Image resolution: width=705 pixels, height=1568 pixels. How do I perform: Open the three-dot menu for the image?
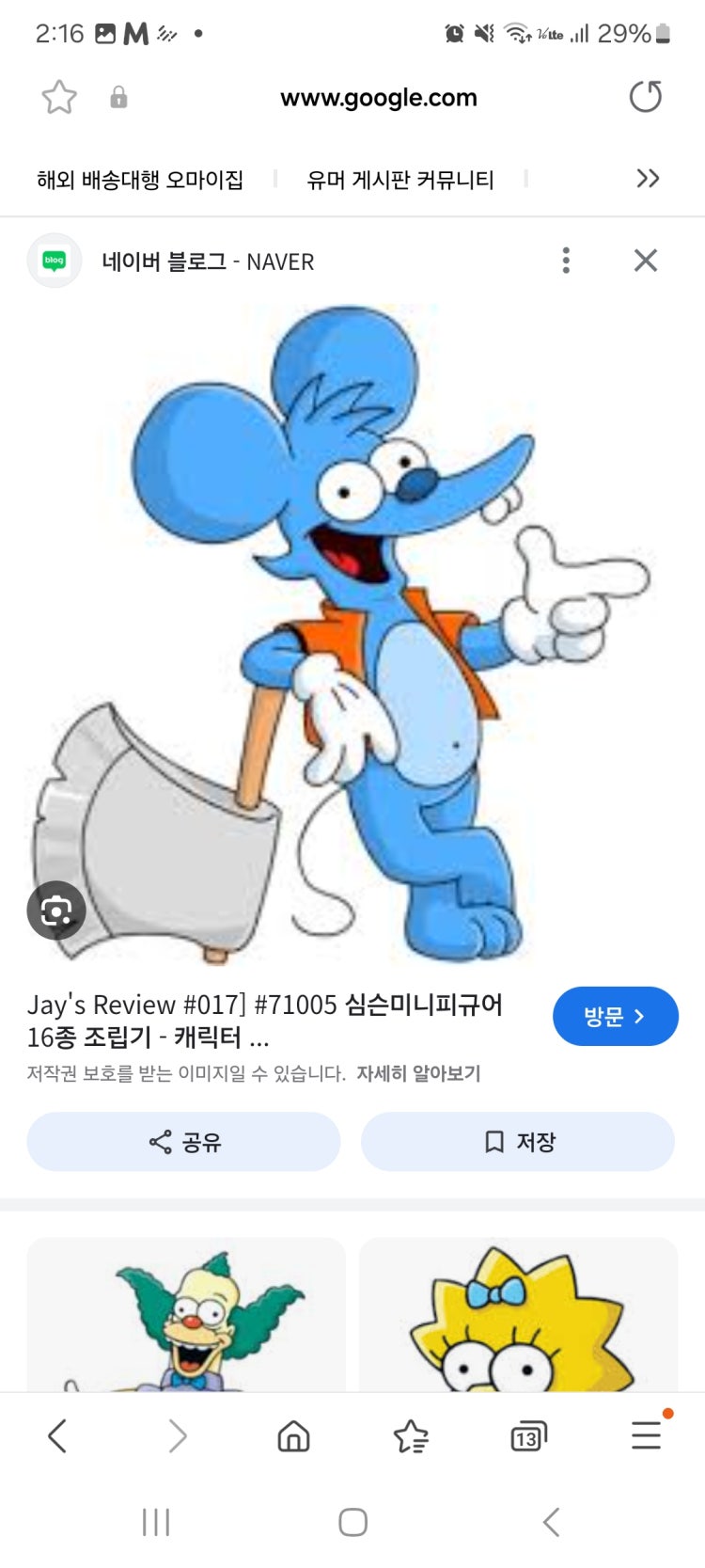566,261
